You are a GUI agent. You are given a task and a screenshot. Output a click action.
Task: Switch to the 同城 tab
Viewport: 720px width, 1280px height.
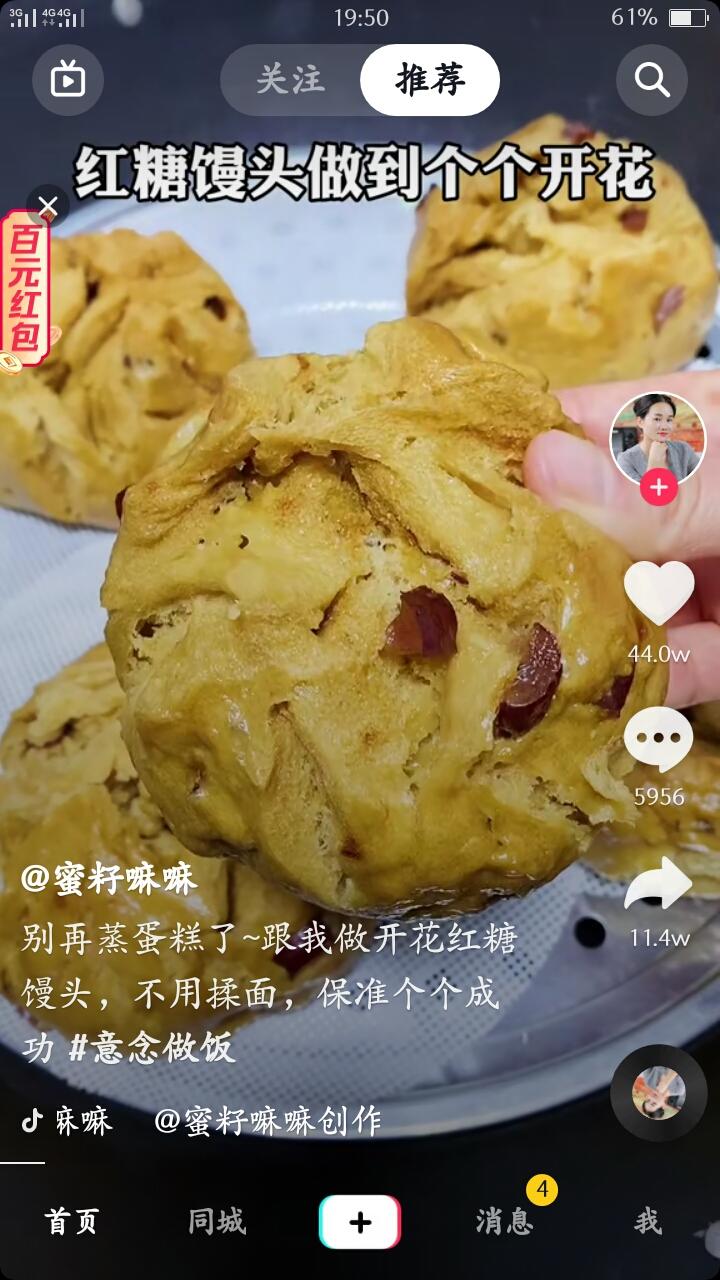point(216,1221)
